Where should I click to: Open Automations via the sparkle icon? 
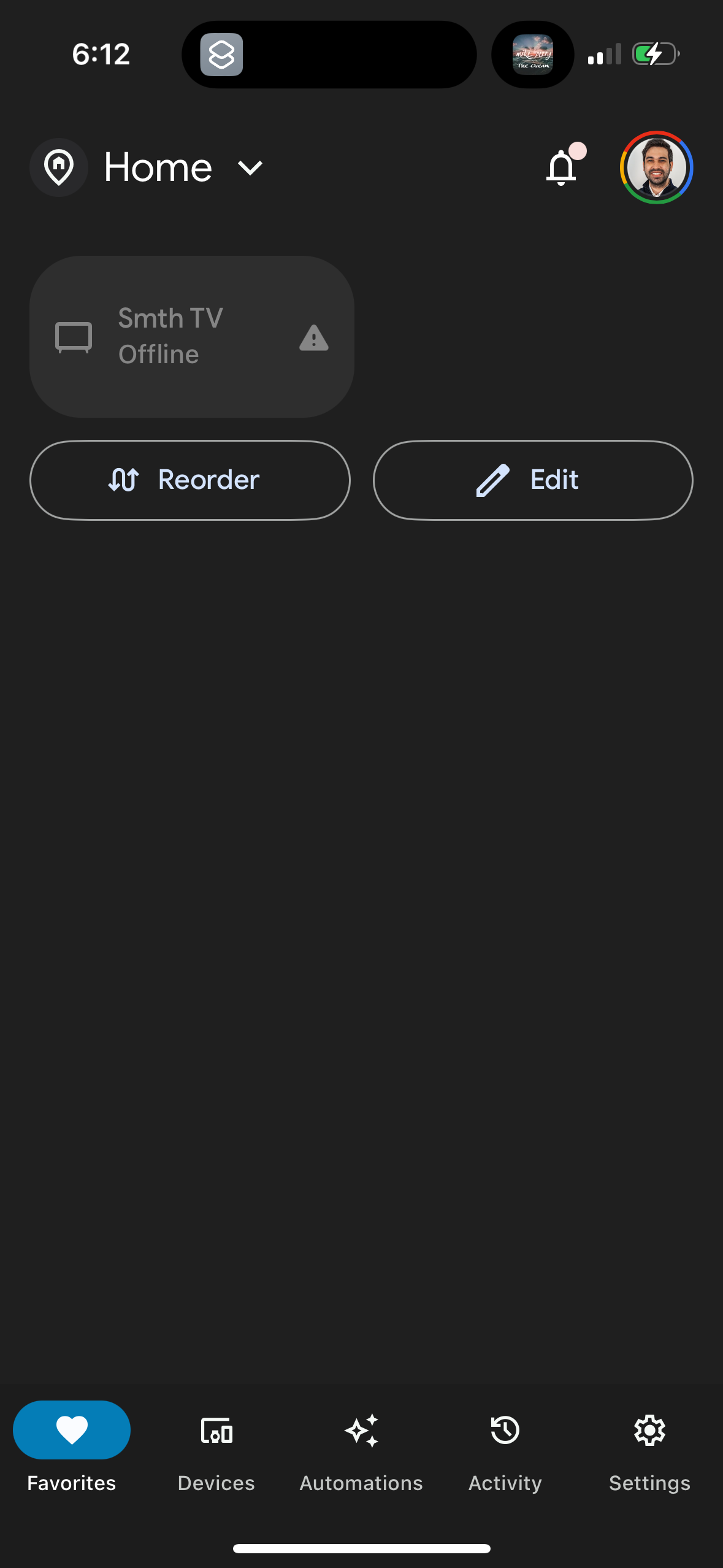point(361,1430)
